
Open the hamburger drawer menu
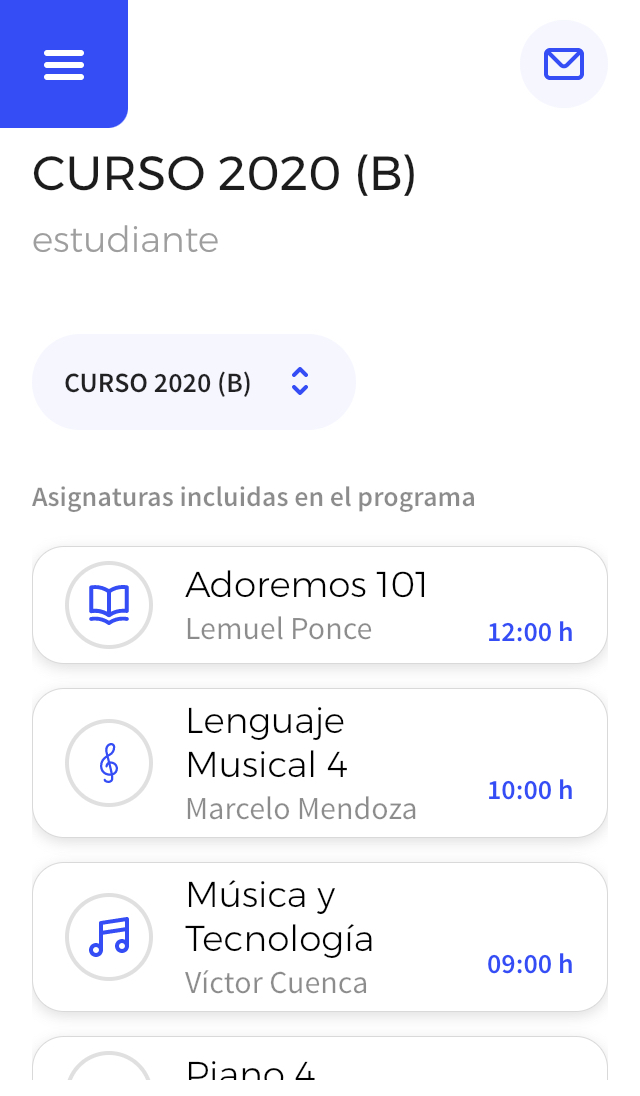(64, 64)
